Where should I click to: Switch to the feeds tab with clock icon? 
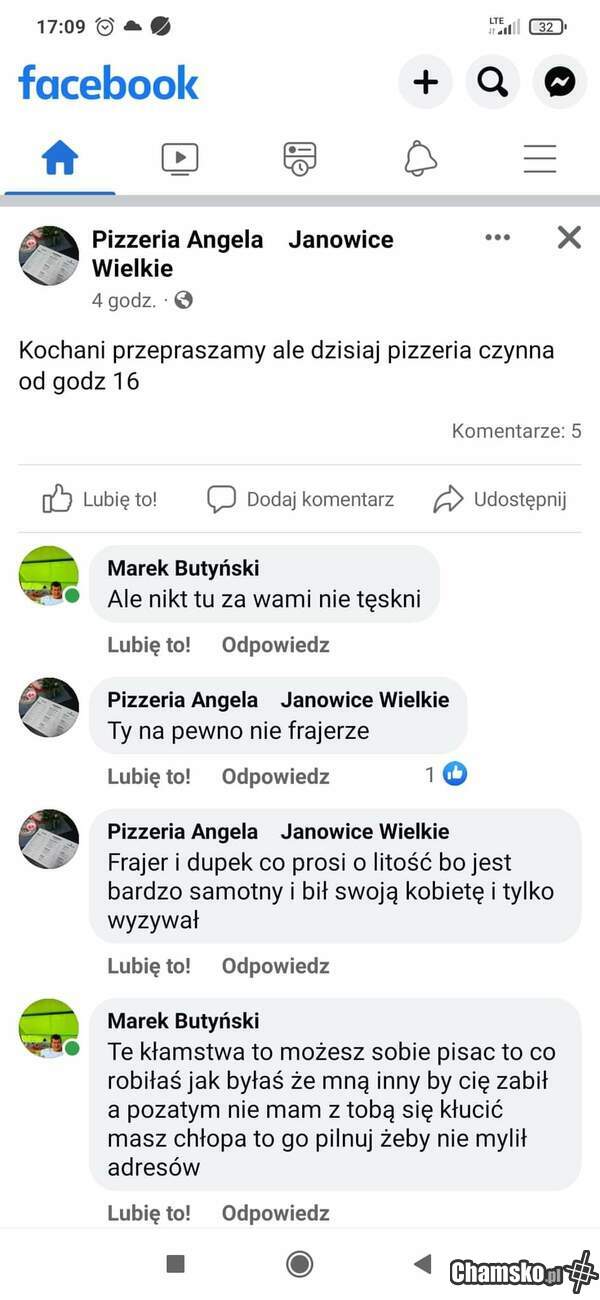click(x=300, y=158)
